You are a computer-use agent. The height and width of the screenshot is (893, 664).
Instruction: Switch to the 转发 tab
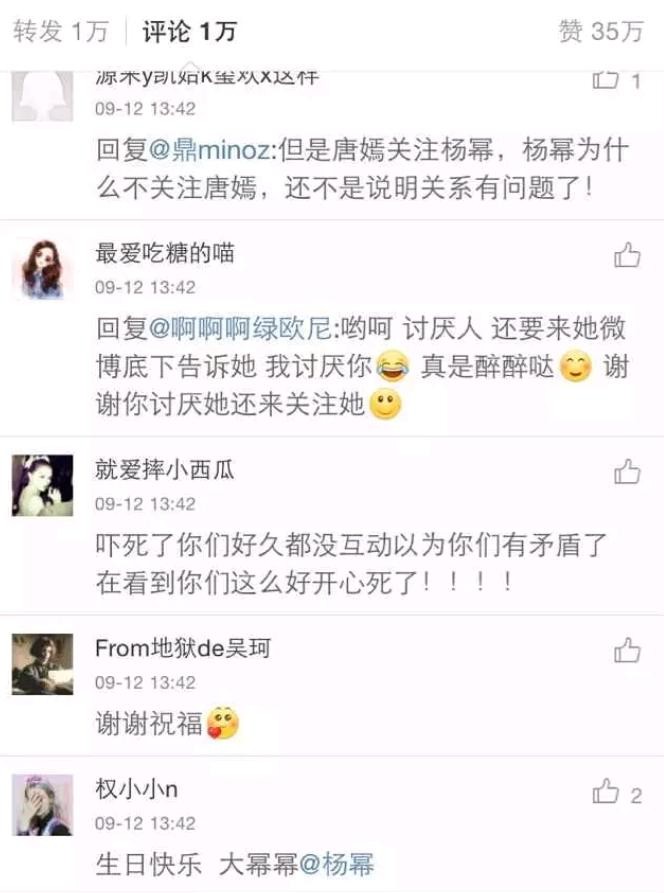click(59, 32)
